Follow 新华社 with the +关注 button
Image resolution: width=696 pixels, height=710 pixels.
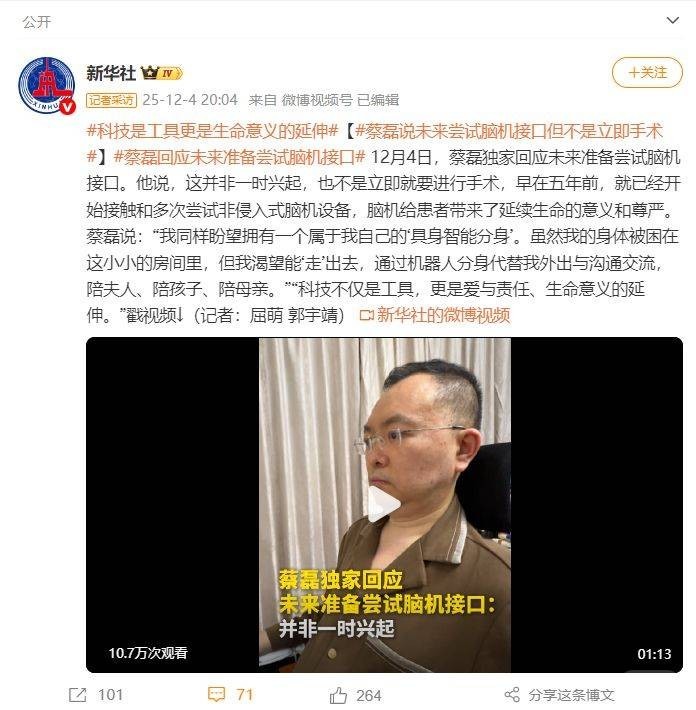(647, 73)
